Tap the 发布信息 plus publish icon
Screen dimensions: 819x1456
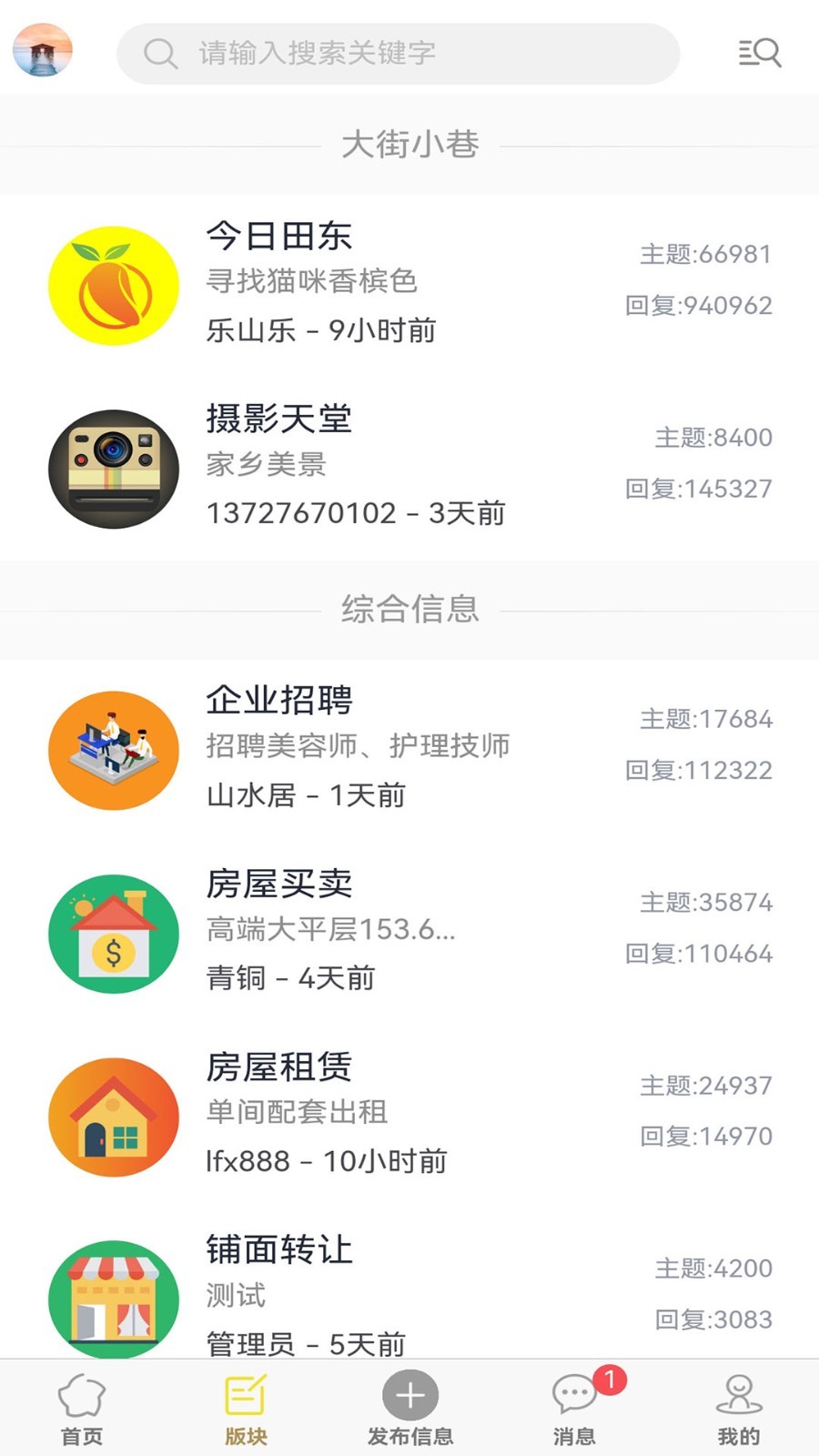(x=409, y=1394)
